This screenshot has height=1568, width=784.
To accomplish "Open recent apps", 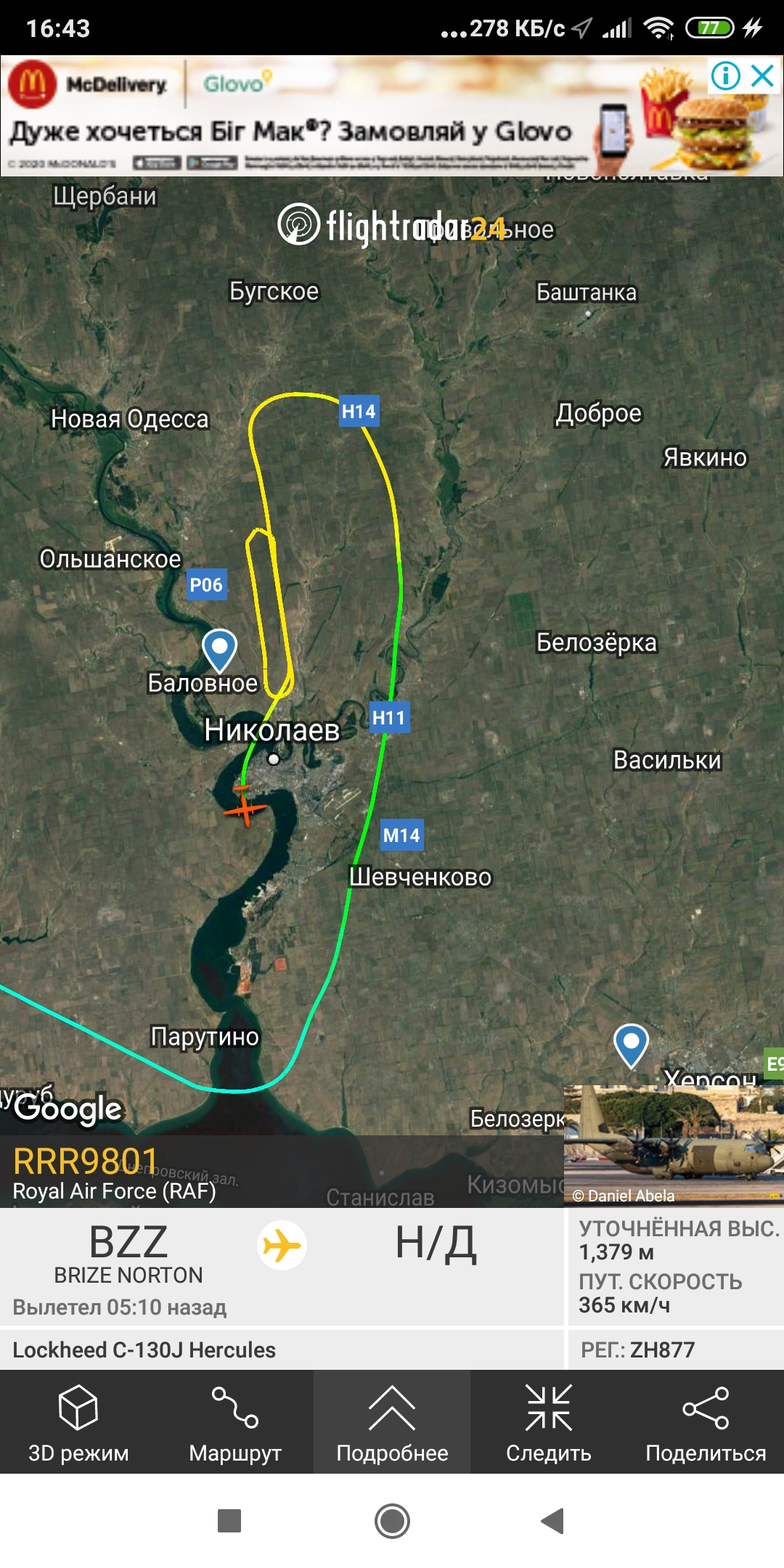I will [x=229, y=1520].
